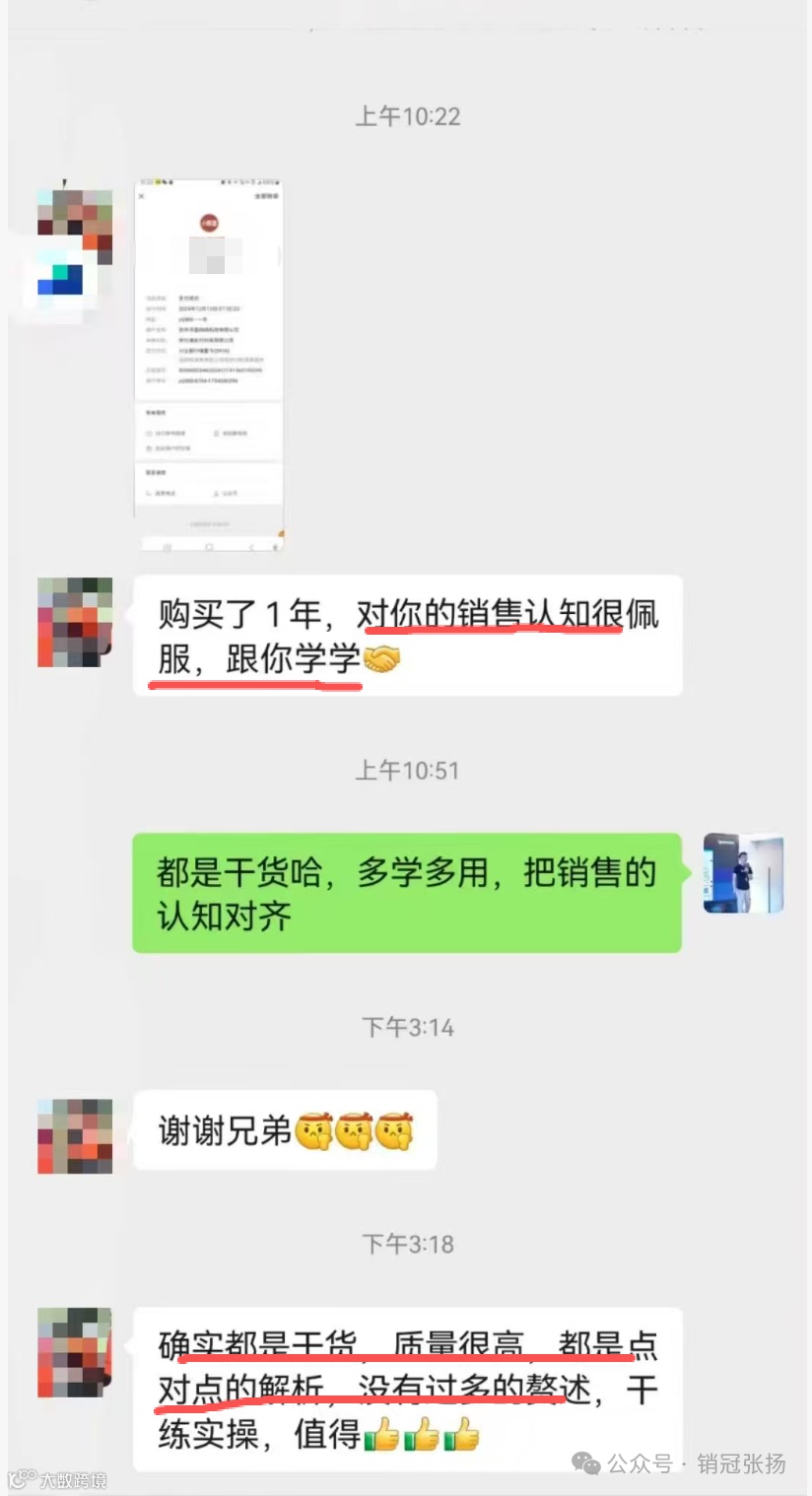The image size is (812, 1496).
Task: Tap your own avatar next to the green reply
Action: (744, 873)
